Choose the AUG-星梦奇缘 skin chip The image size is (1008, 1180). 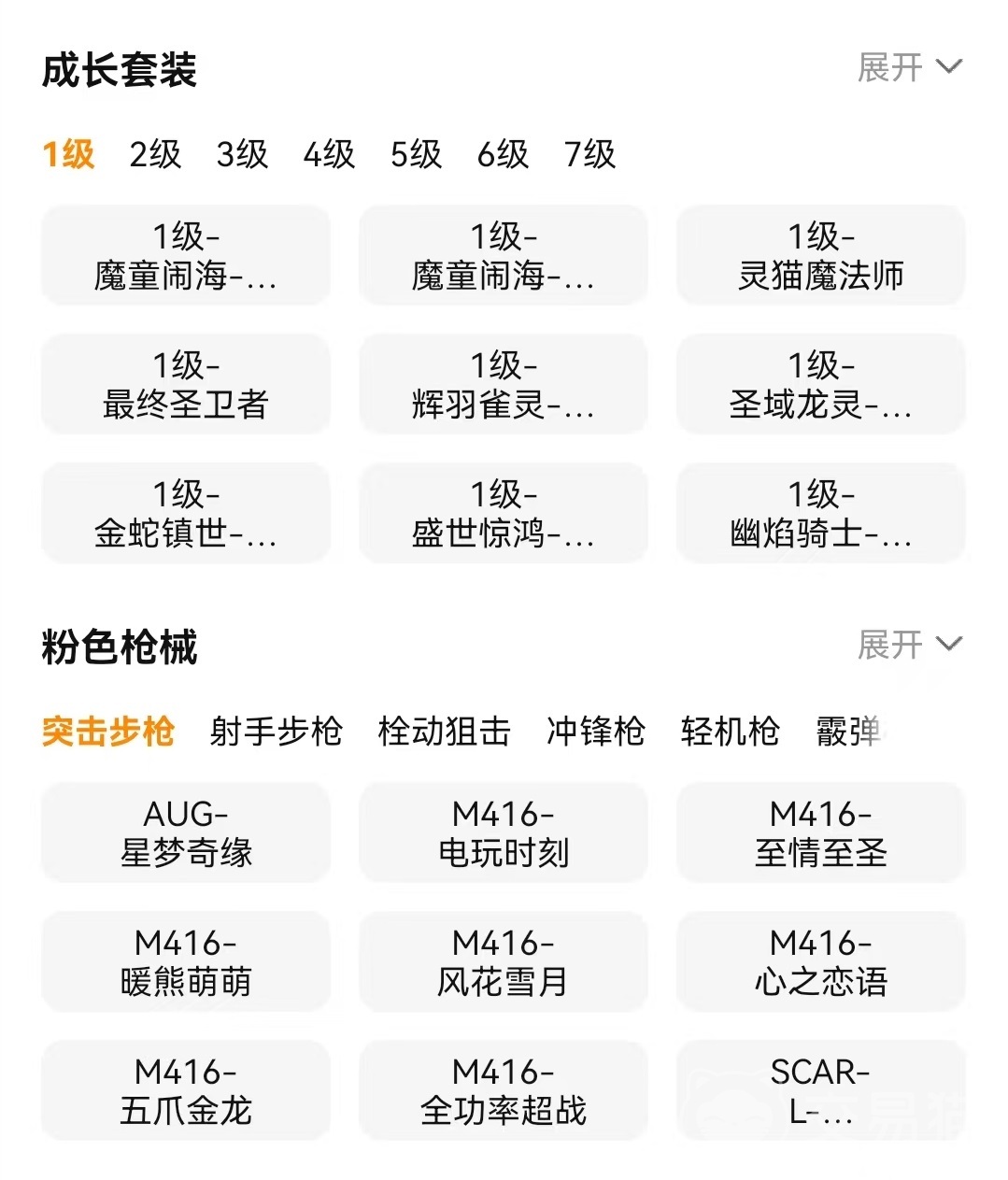pyautogui.click(x=186, y=832)
